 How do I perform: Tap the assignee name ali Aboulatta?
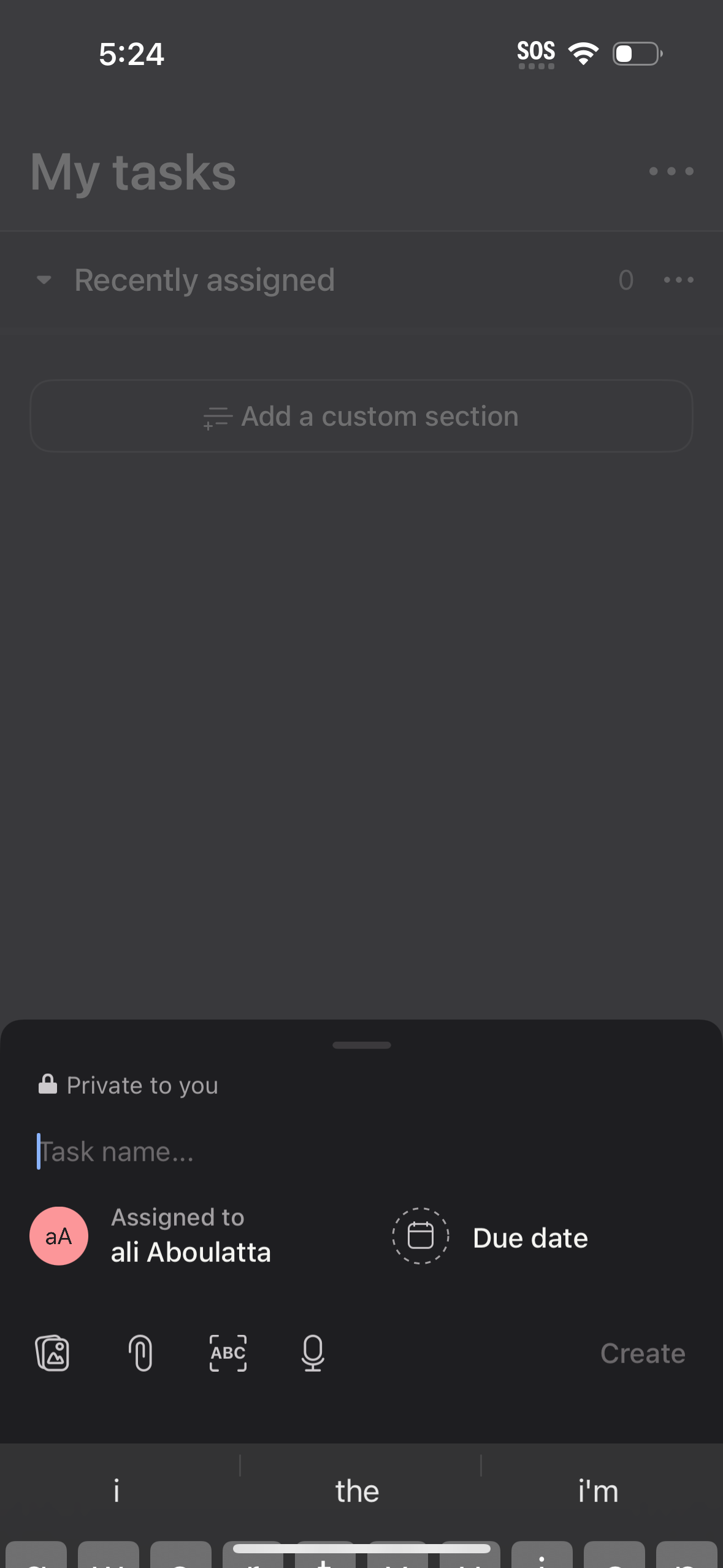(x=190, y=1251)
